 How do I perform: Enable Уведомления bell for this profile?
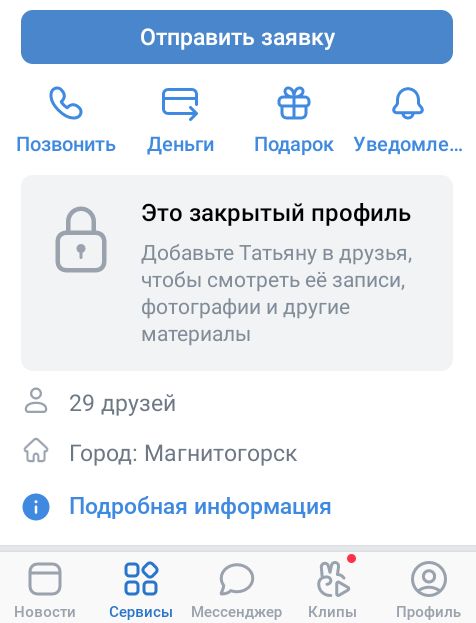tap(408, 120)
